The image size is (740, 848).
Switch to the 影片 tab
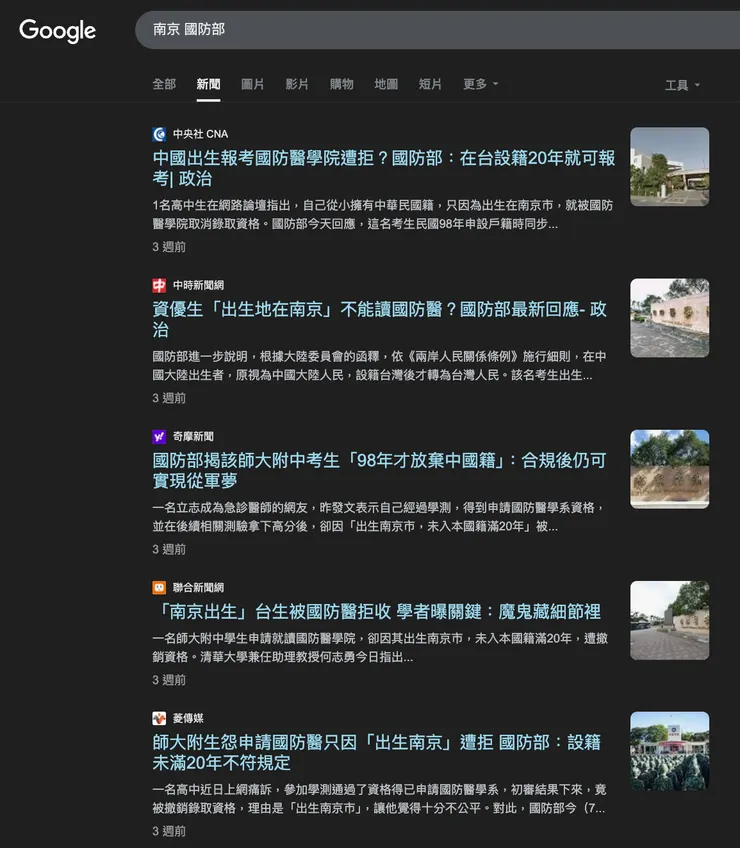point(297,84)
